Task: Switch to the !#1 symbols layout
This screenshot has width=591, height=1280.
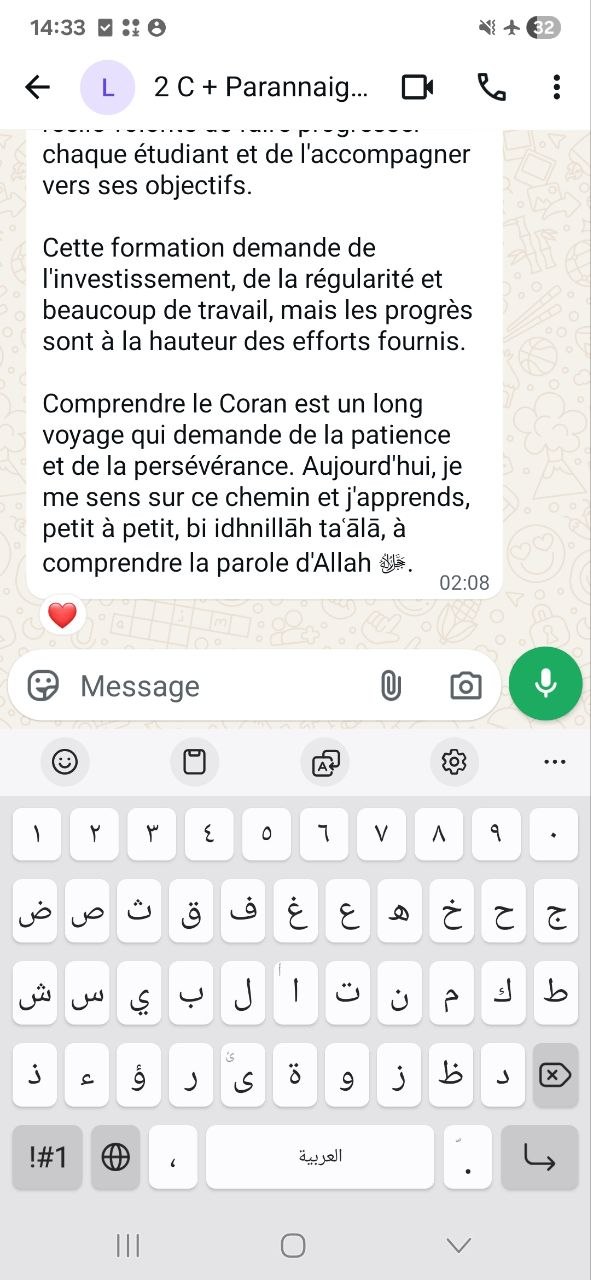Action: point(47,1157)
